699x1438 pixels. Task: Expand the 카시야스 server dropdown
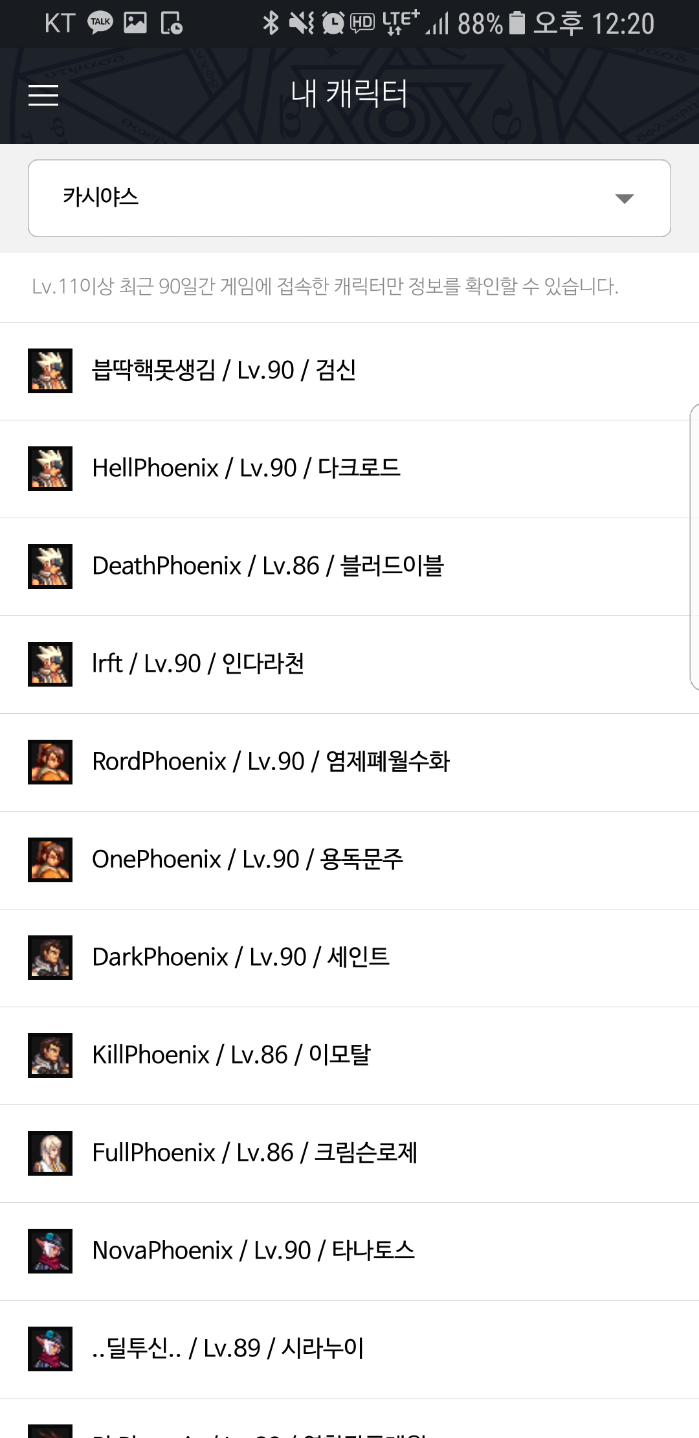click(x=349, y=198)
